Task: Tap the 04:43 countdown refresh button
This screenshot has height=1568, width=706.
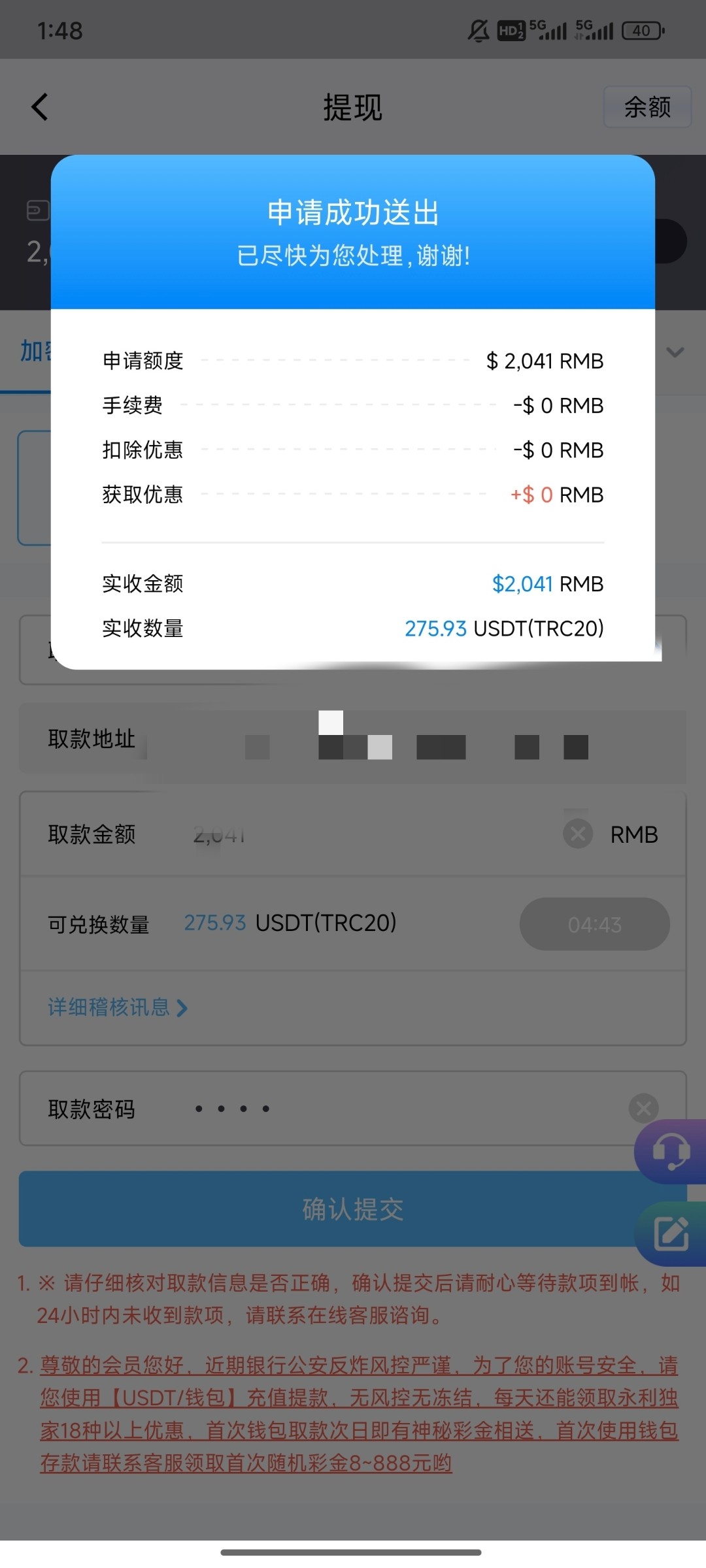Action: [594, 924]
